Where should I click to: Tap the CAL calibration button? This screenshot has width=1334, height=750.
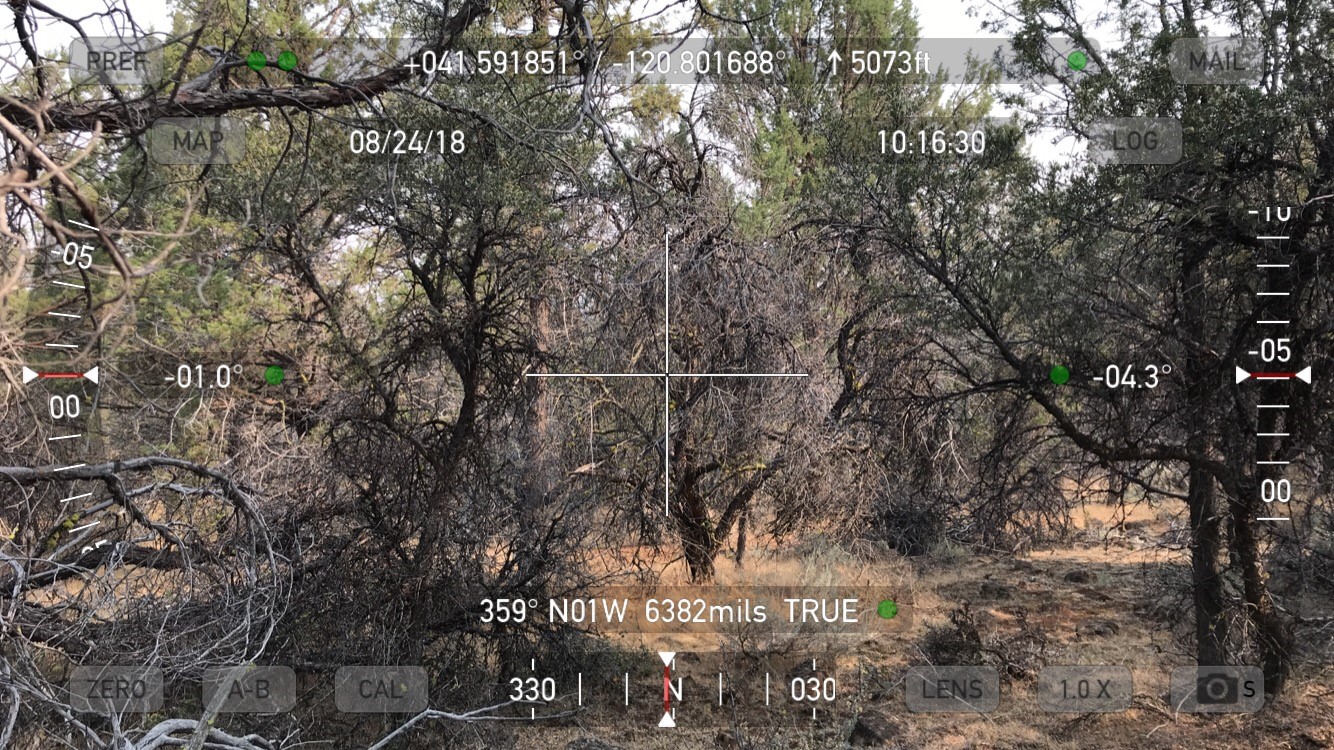coord(381,689)
